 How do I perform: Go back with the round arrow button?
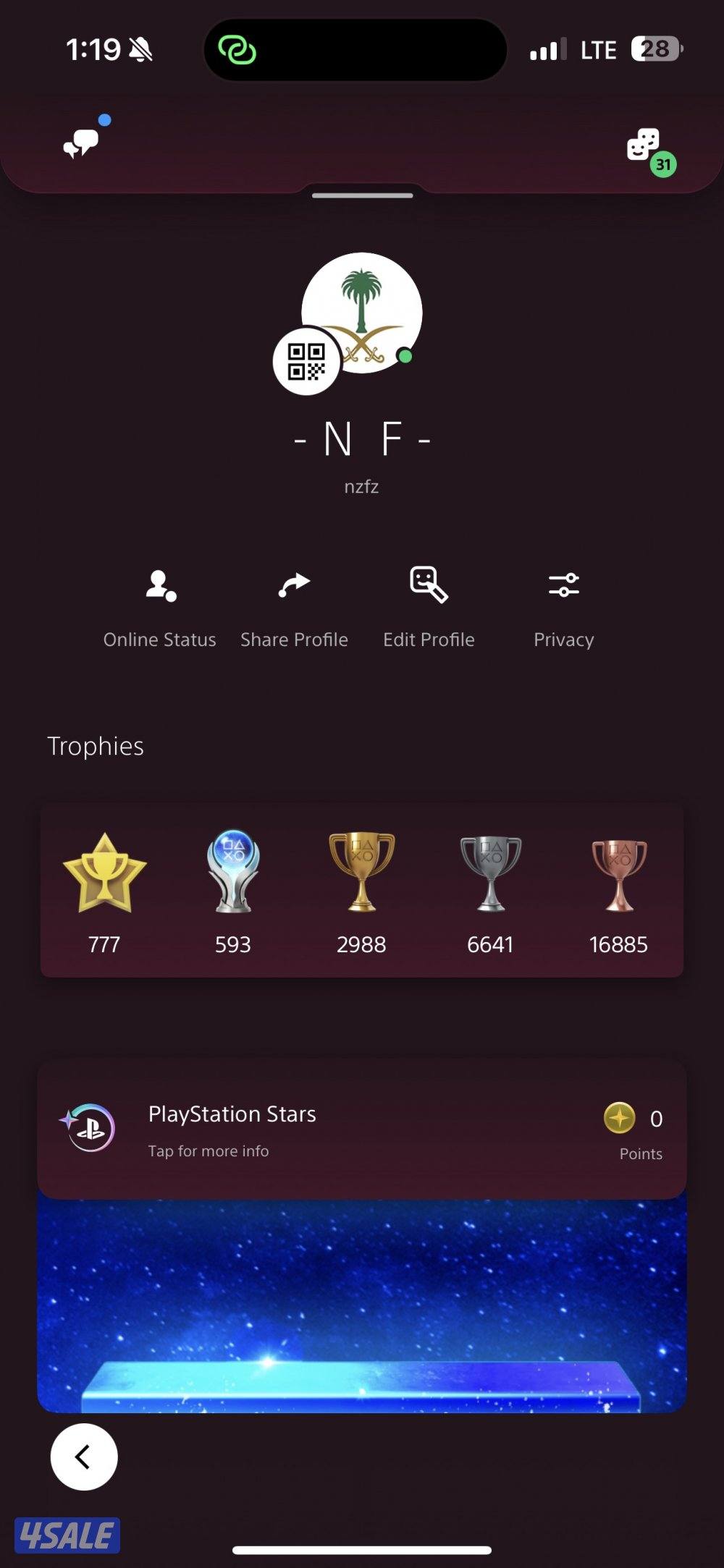[x=84, y=1457]
